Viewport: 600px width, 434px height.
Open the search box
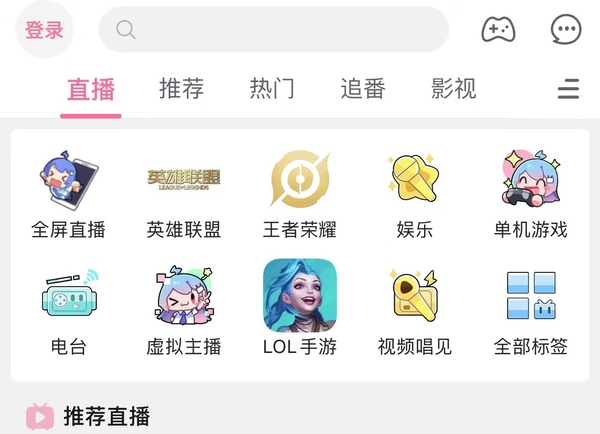273,30
